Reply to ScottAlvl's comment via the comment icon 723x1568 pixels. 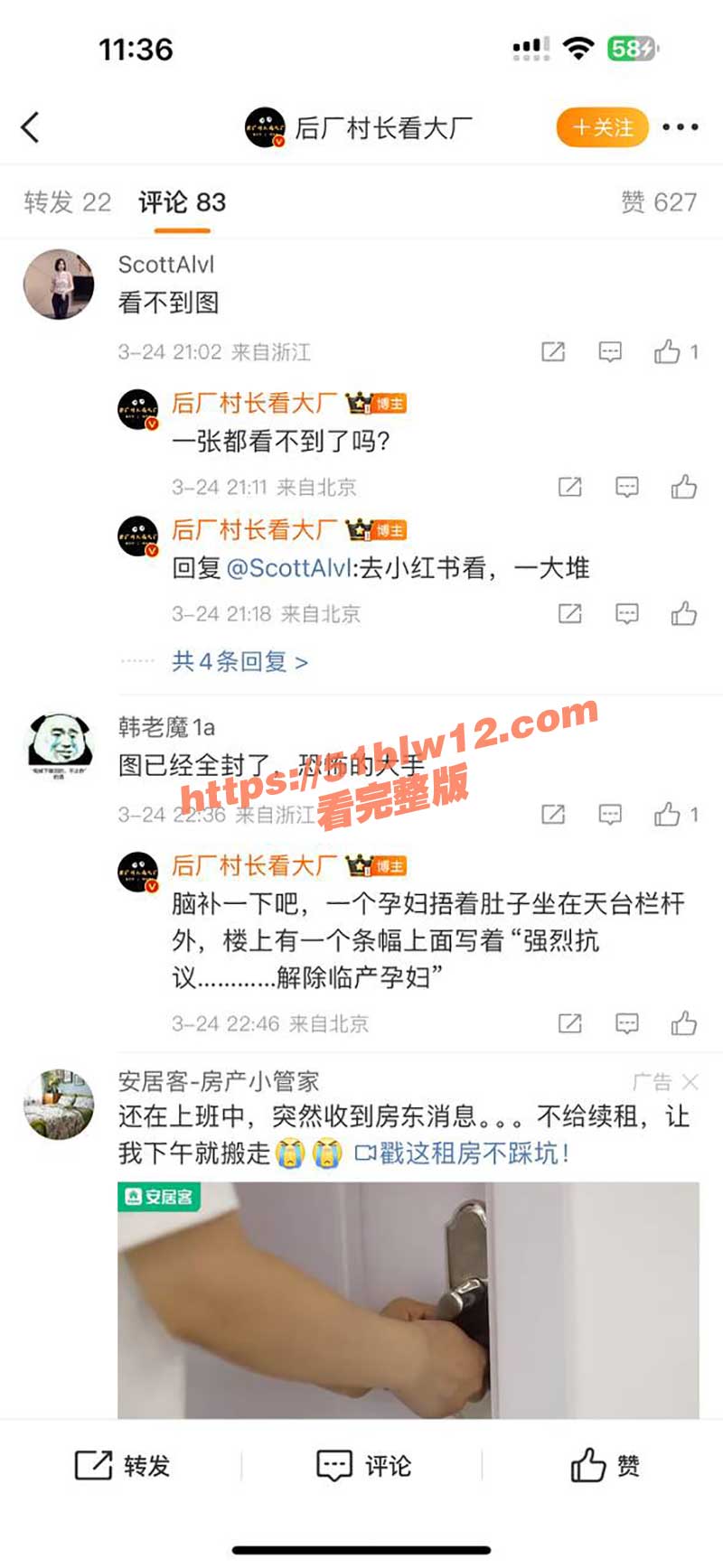[x=610, y=351]
